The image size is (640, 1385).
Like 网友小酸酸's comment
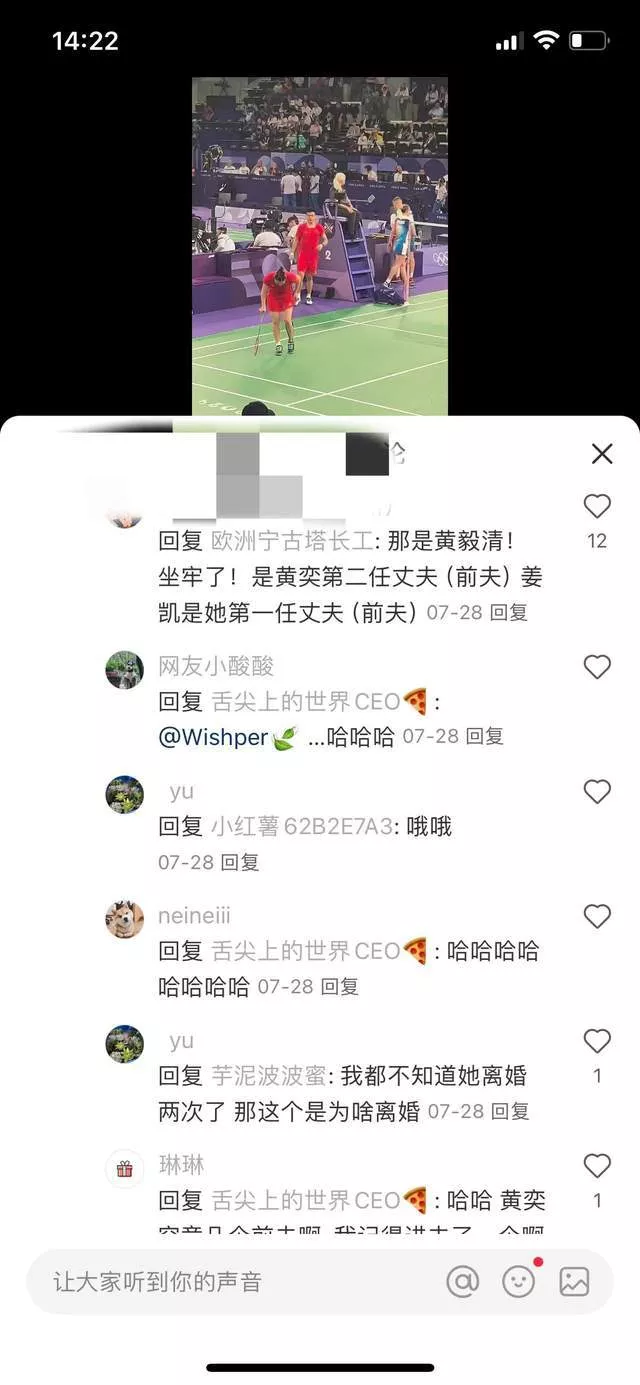[x=597, y=667]
